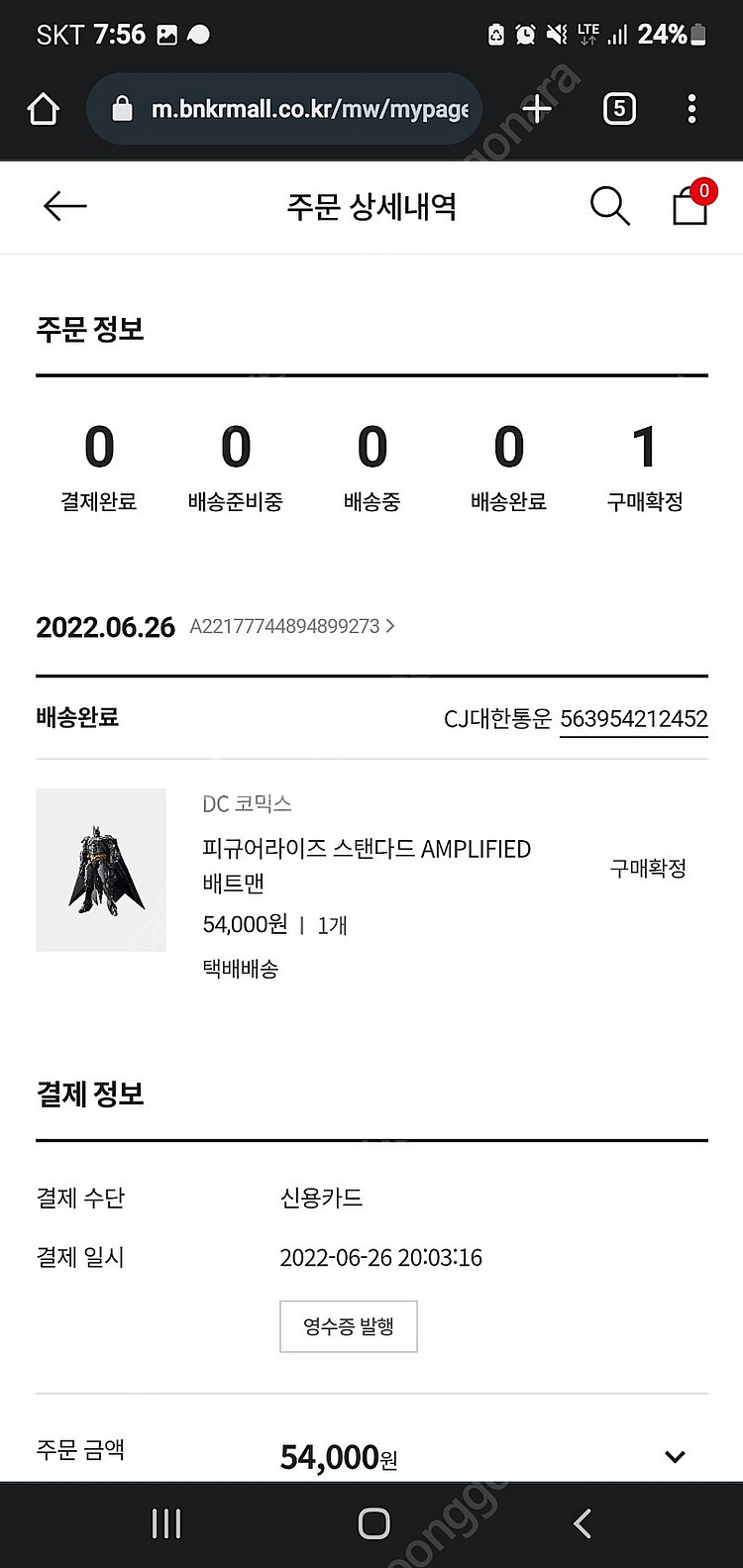Open CJ대한통운 tracking number 563954212452
This screenshot has width=743, height=1568.
634,717
